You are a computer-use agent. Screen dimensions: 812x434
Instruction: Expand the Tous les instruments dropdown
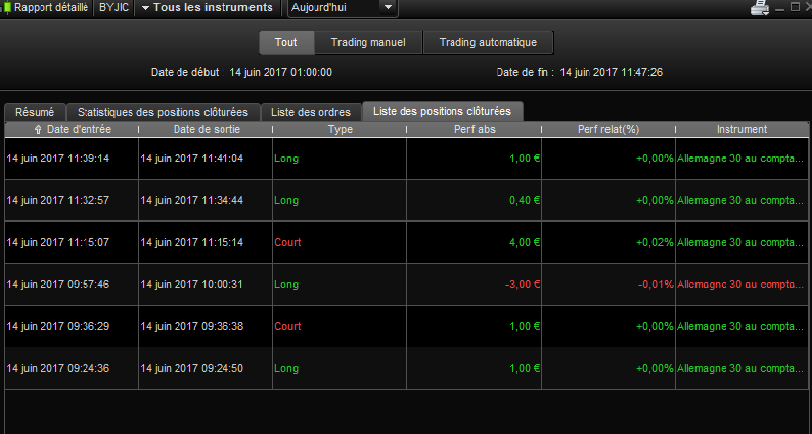pos(206,8)
